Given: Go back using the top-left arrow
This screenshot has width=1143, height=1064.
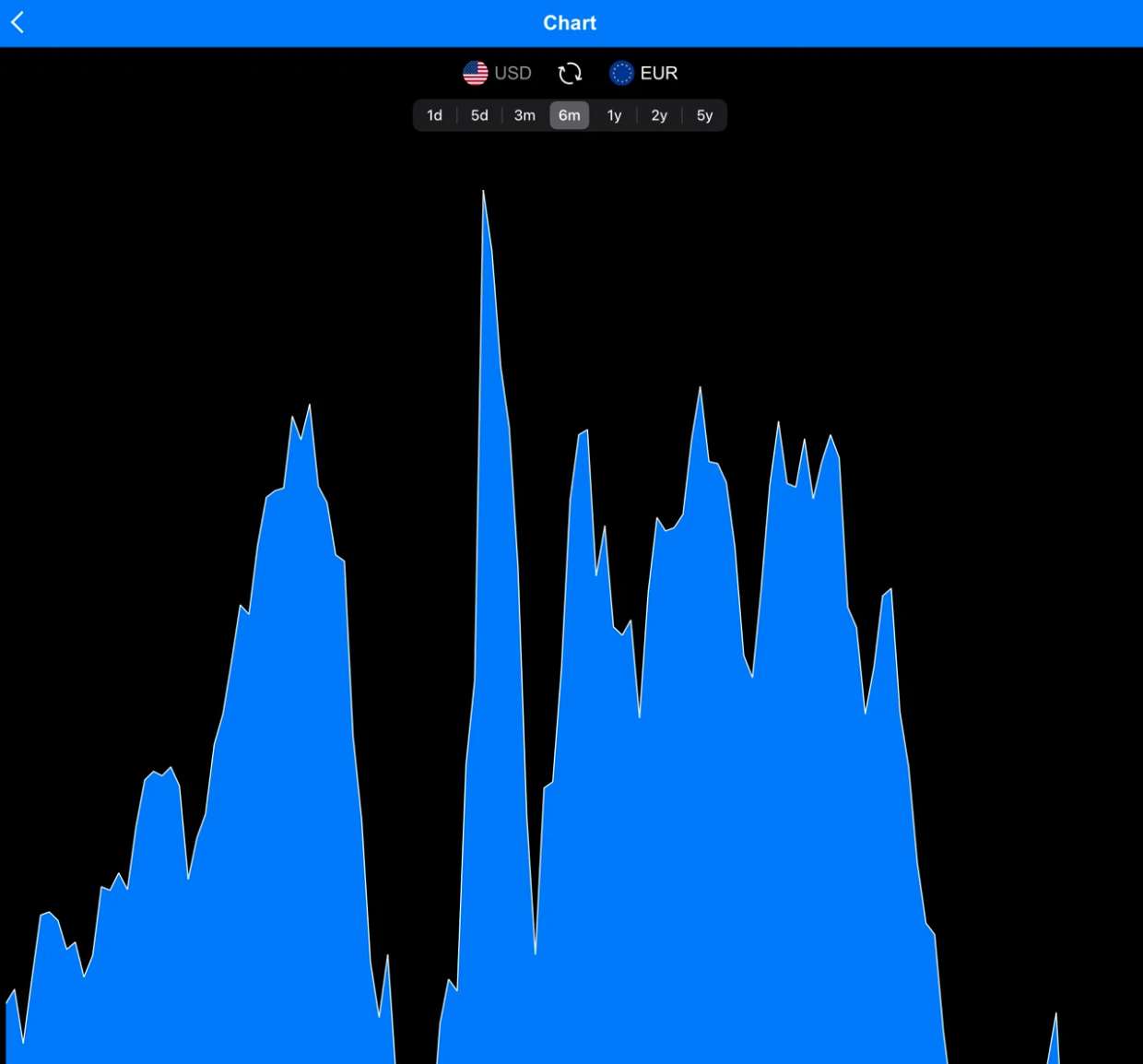Looking at the screenshot, I should (18, 23).
